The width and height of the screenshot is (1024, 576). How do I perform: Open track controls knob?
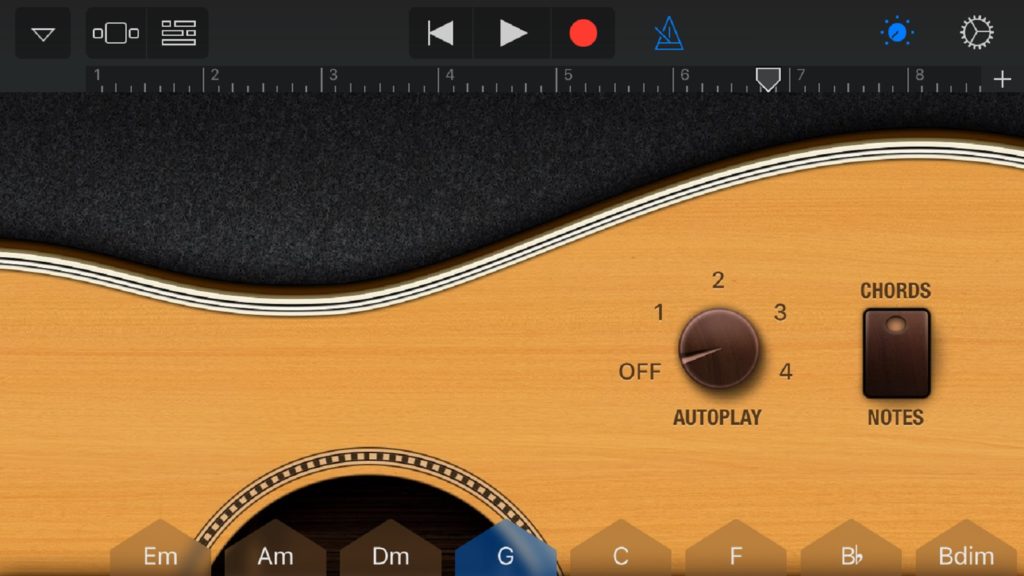pos(897,33)
